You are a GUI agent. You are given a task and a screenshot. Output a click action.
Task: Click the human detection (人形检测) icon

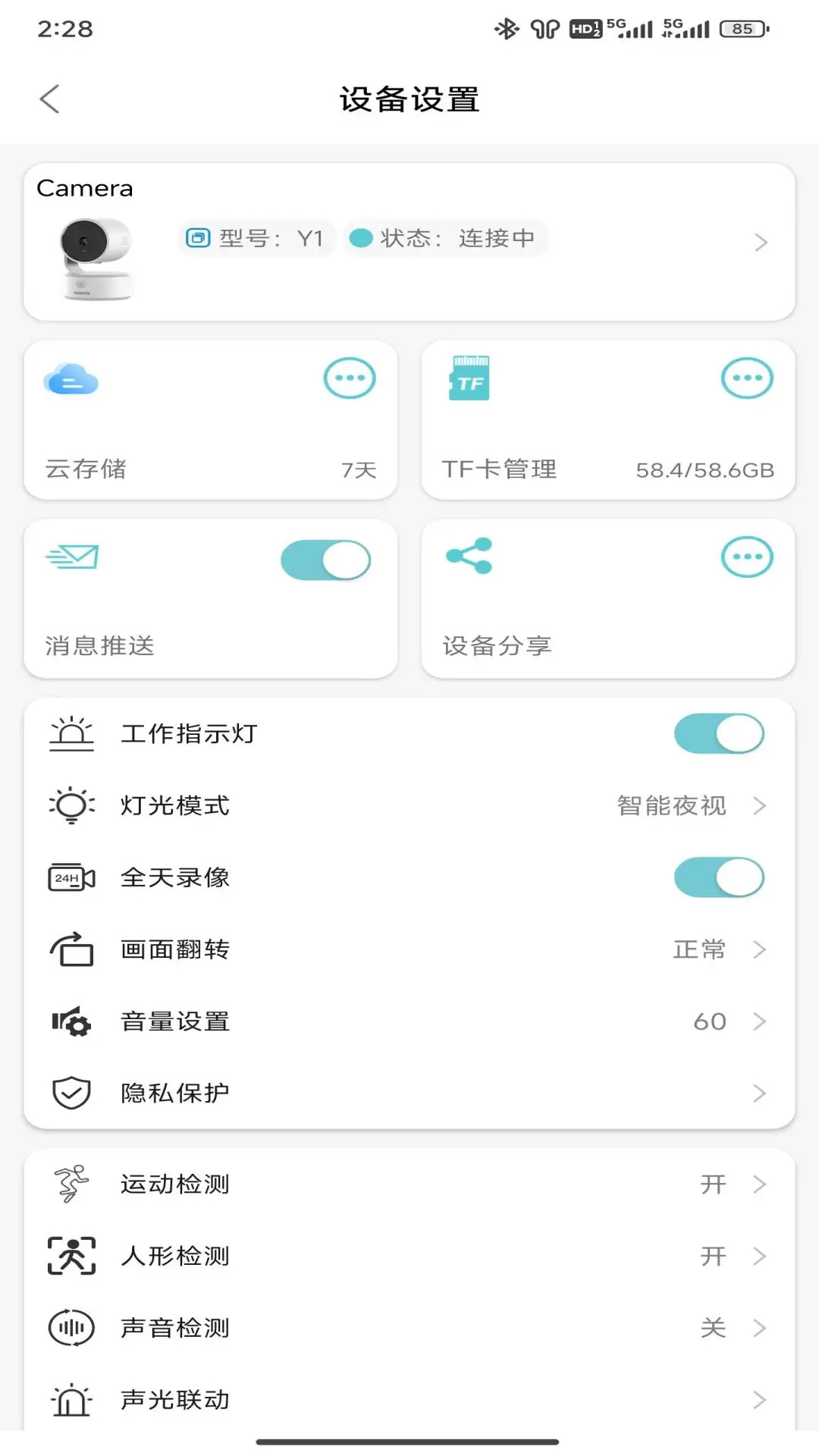point(71,1256)
